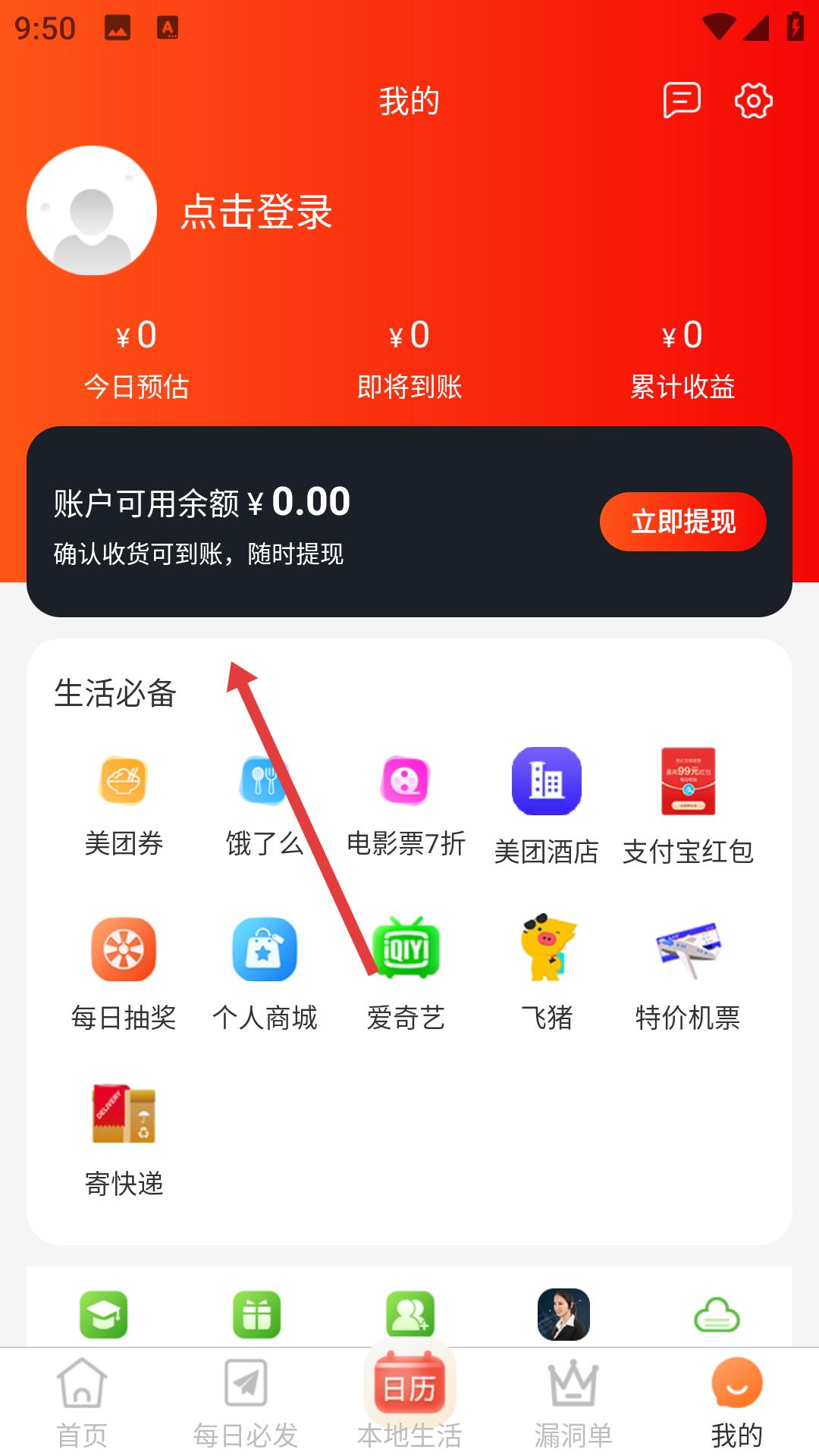
Task: Open 支付宝红包 red packet
Action: (687, 805)
